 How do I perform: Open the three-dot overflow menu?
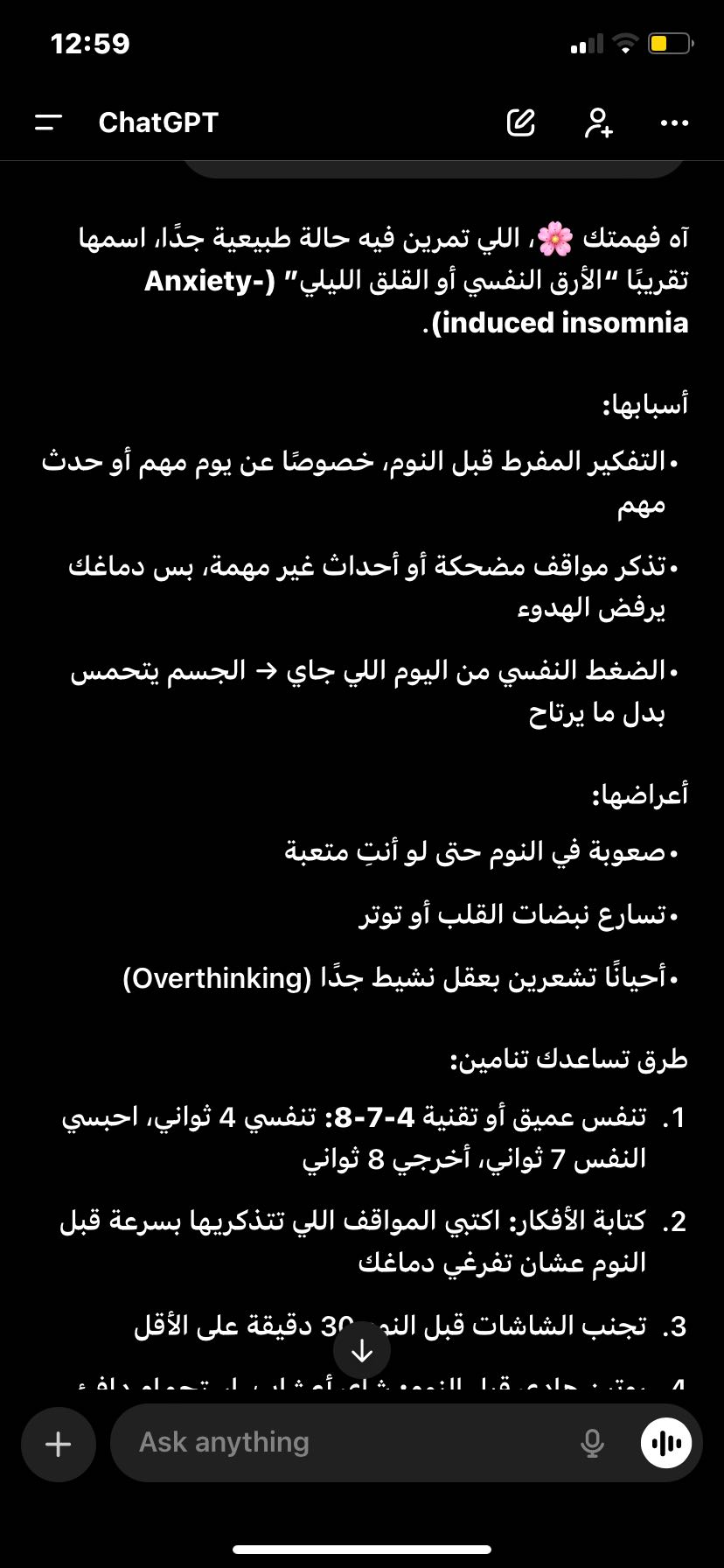pos(674,122)
